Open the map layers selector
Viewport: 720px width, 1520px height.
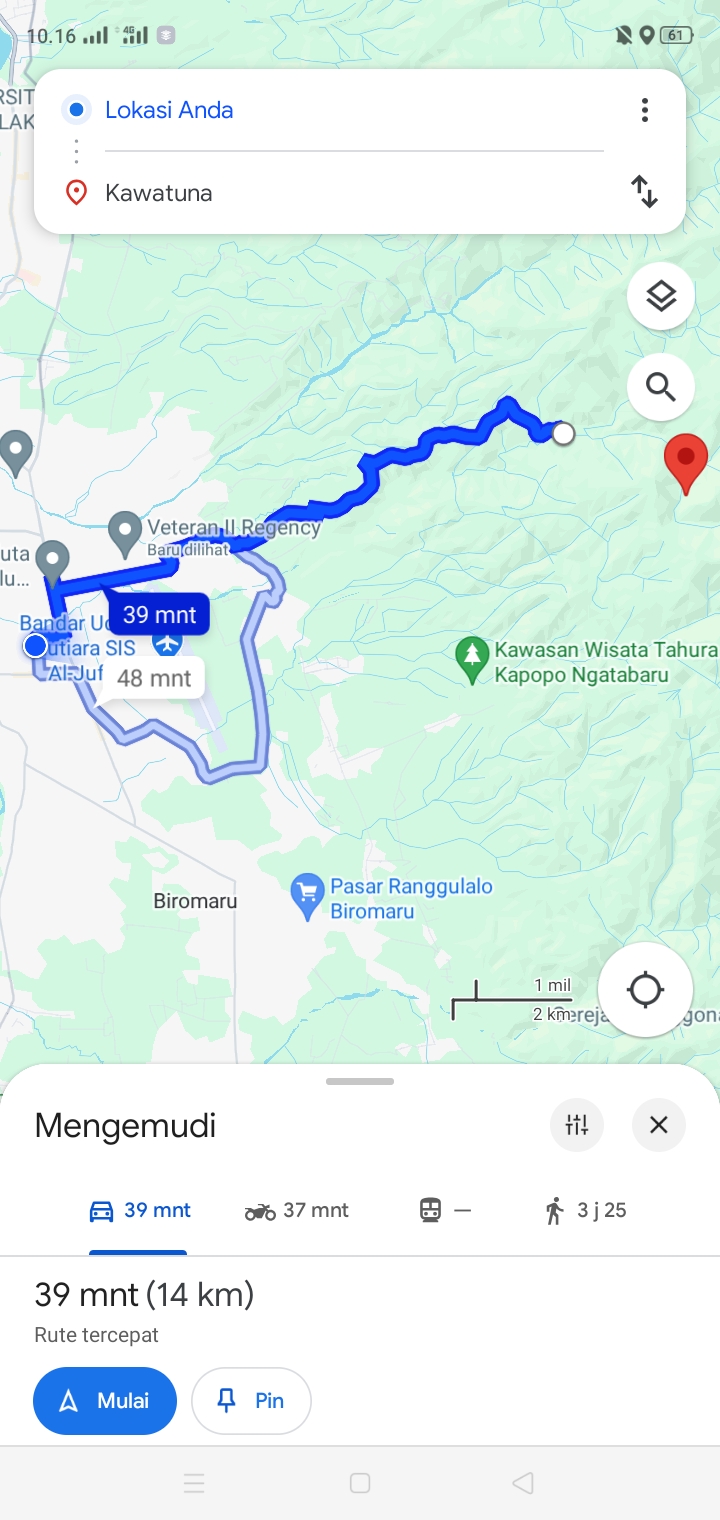661,296
